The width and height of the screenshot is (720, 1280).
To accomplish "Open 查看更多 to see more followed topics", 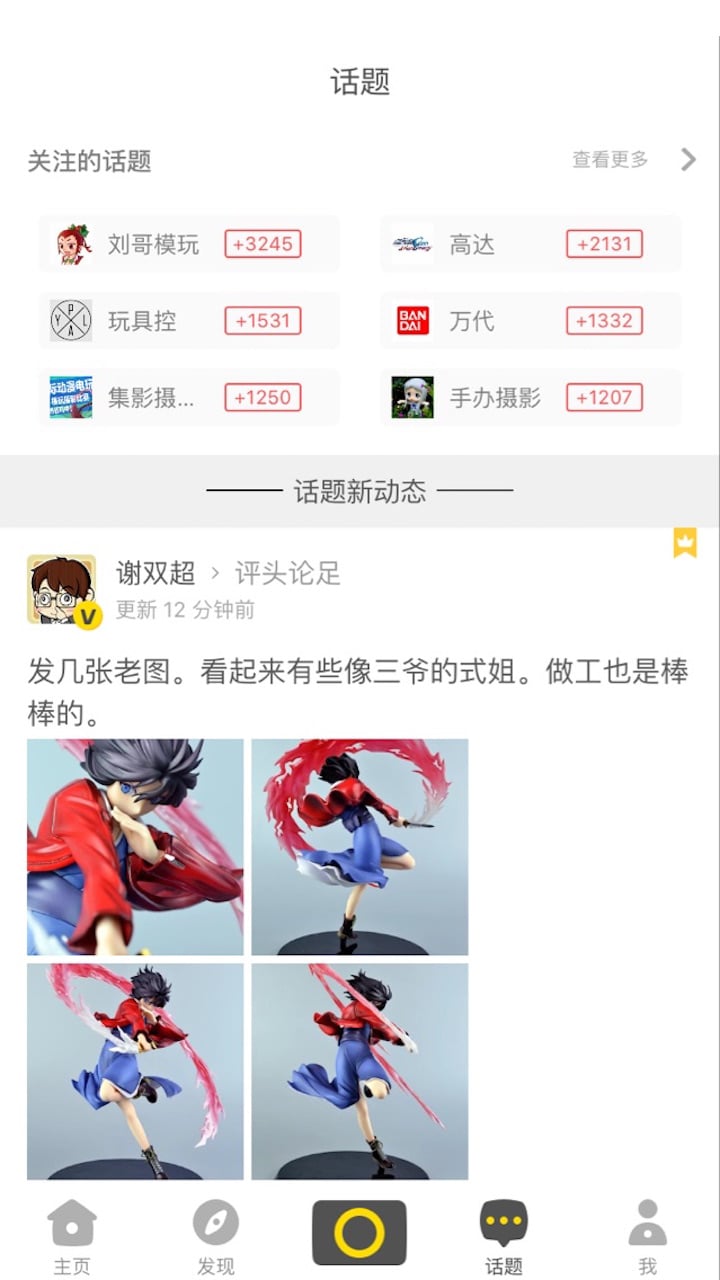I will point(633,160).
